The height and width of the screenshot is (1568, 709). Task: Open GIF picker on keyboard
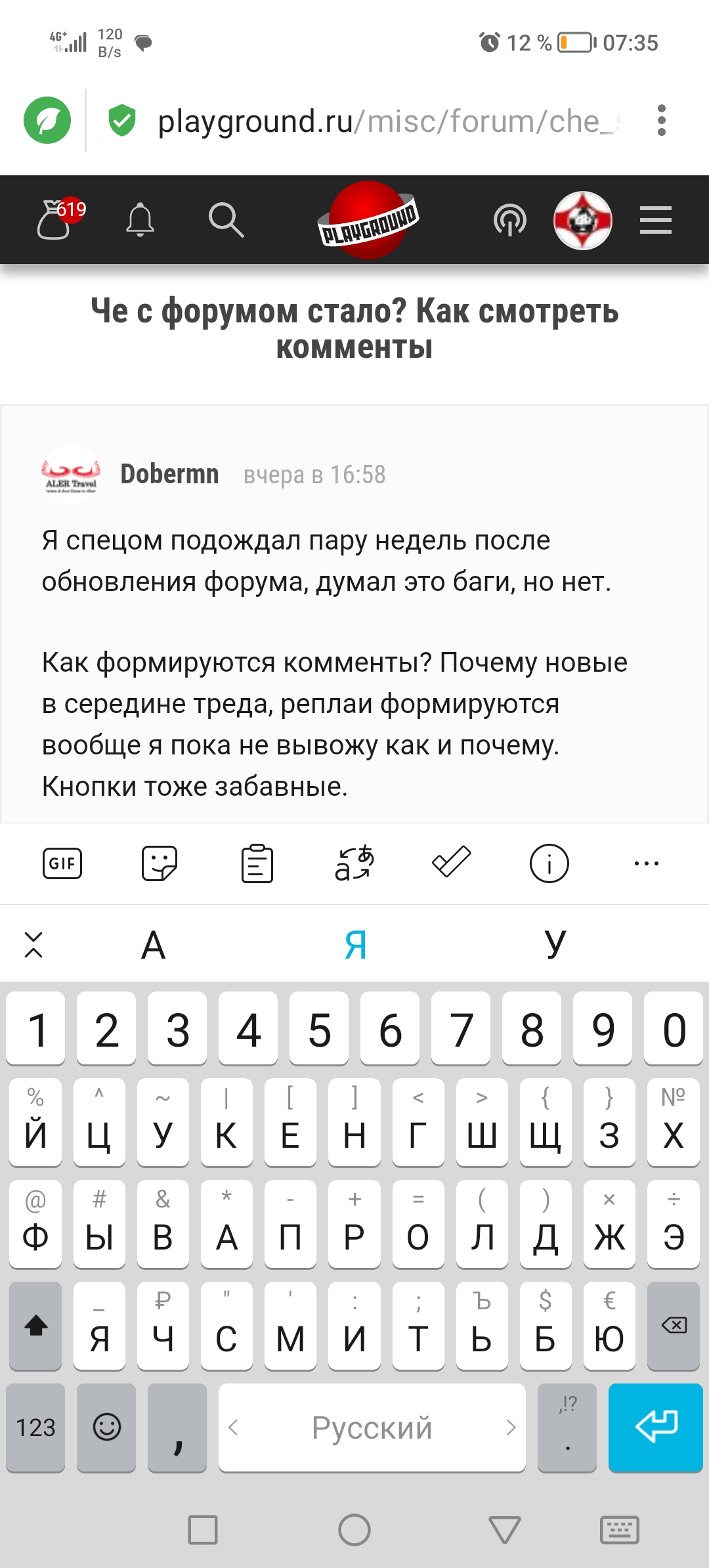[62, 863]
